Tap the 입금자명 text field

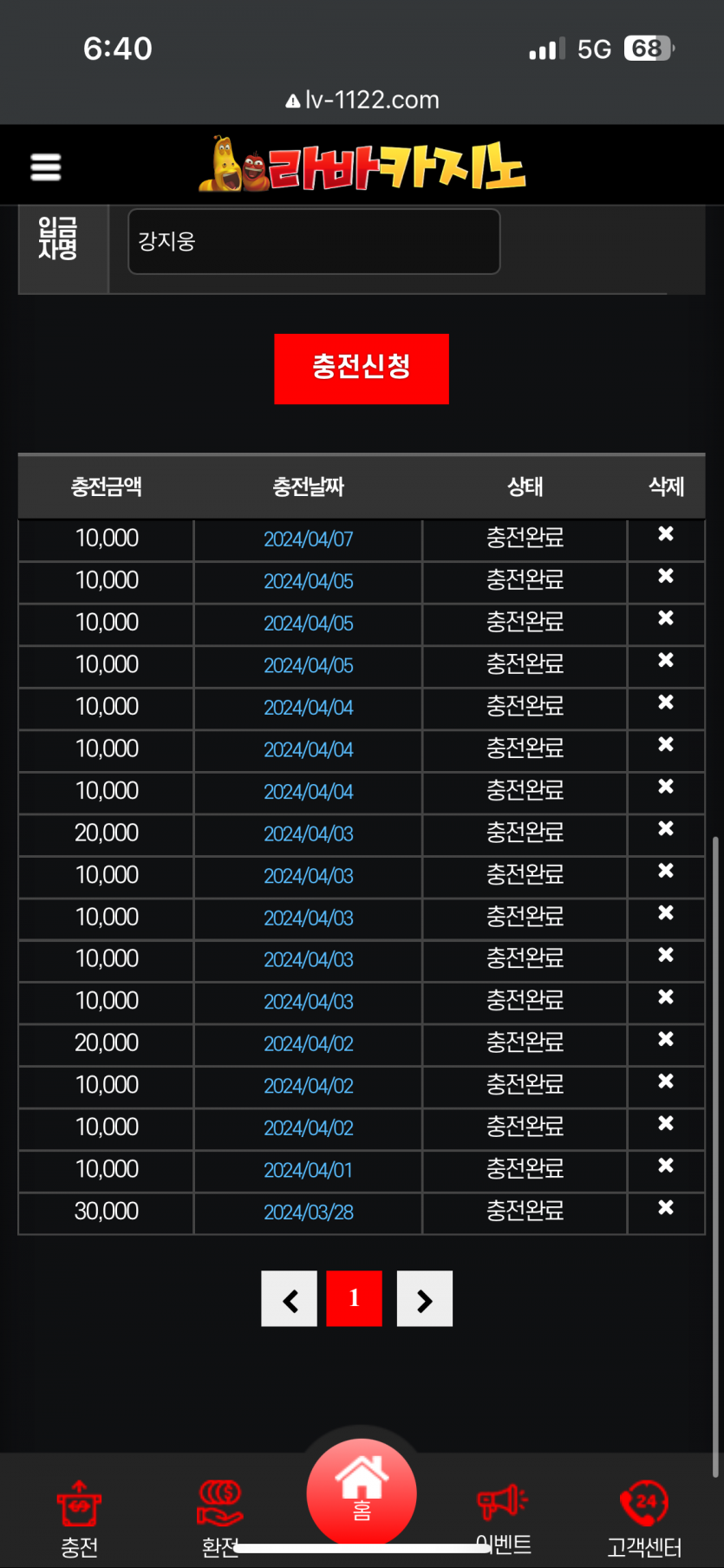[314, 241]
